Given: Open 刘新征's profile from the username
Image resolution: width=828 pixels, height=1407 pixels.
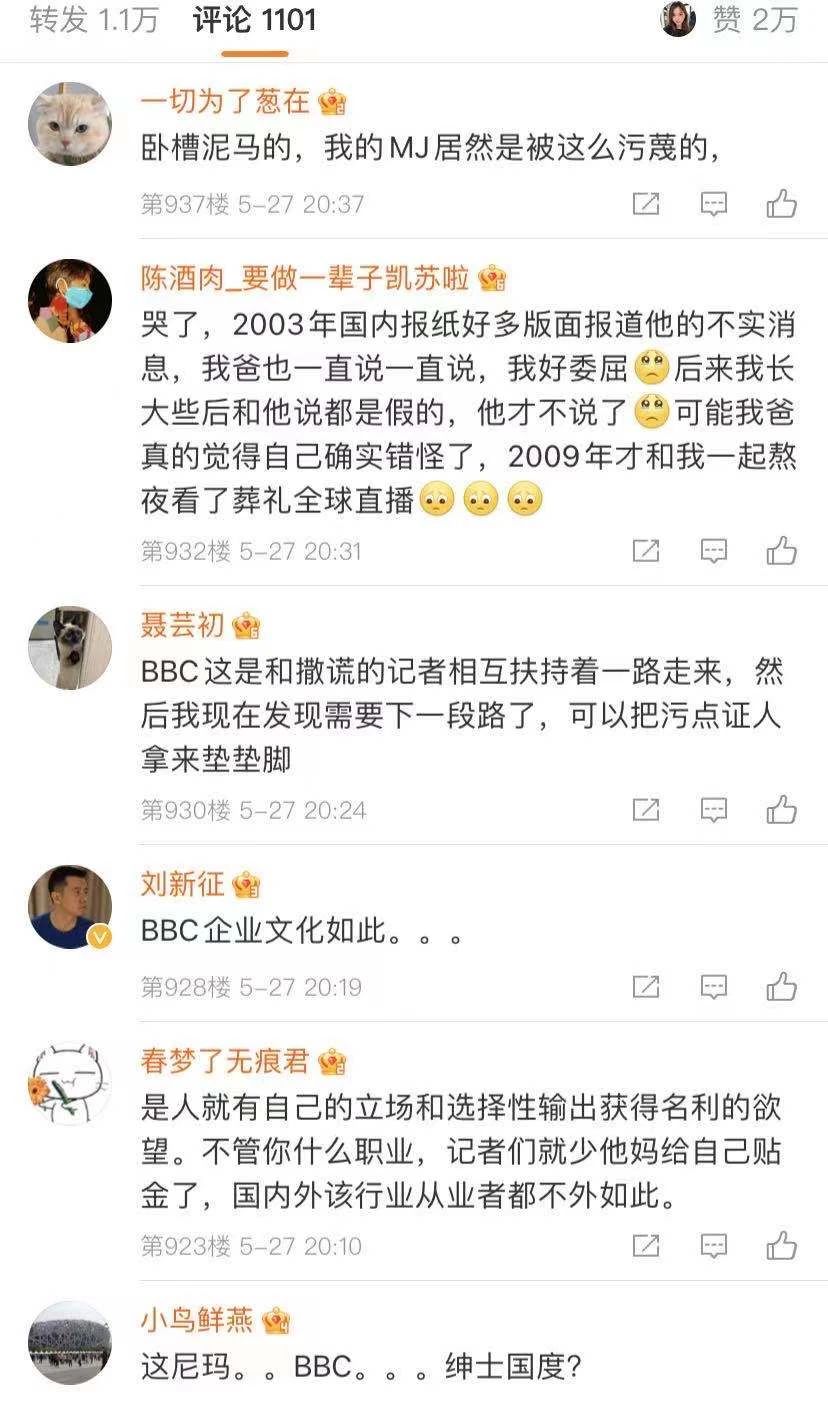Looking at the screenshot, I should (183, 884).
